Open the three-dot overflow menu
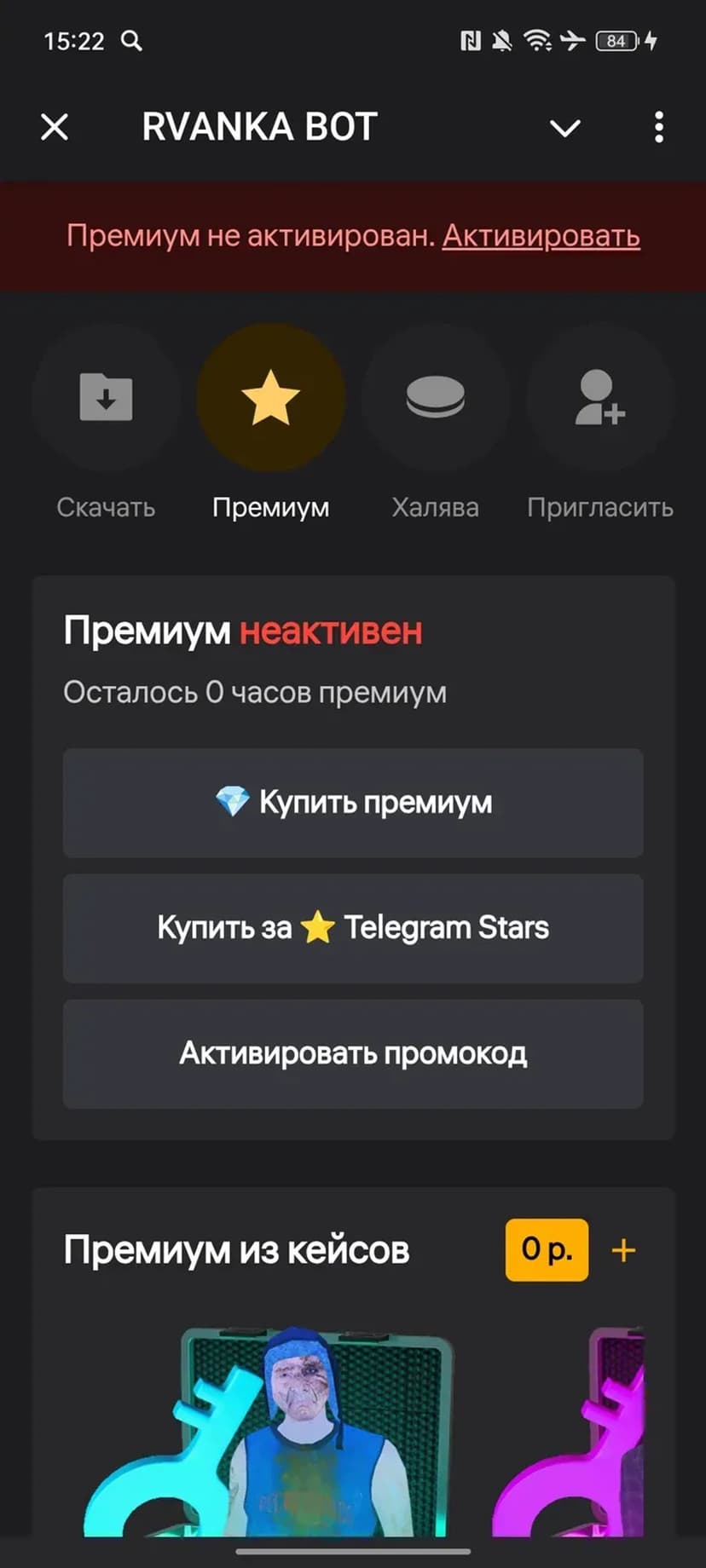Screen dimensions: 706x1568 pyautogui.click(x=658, y=128)
